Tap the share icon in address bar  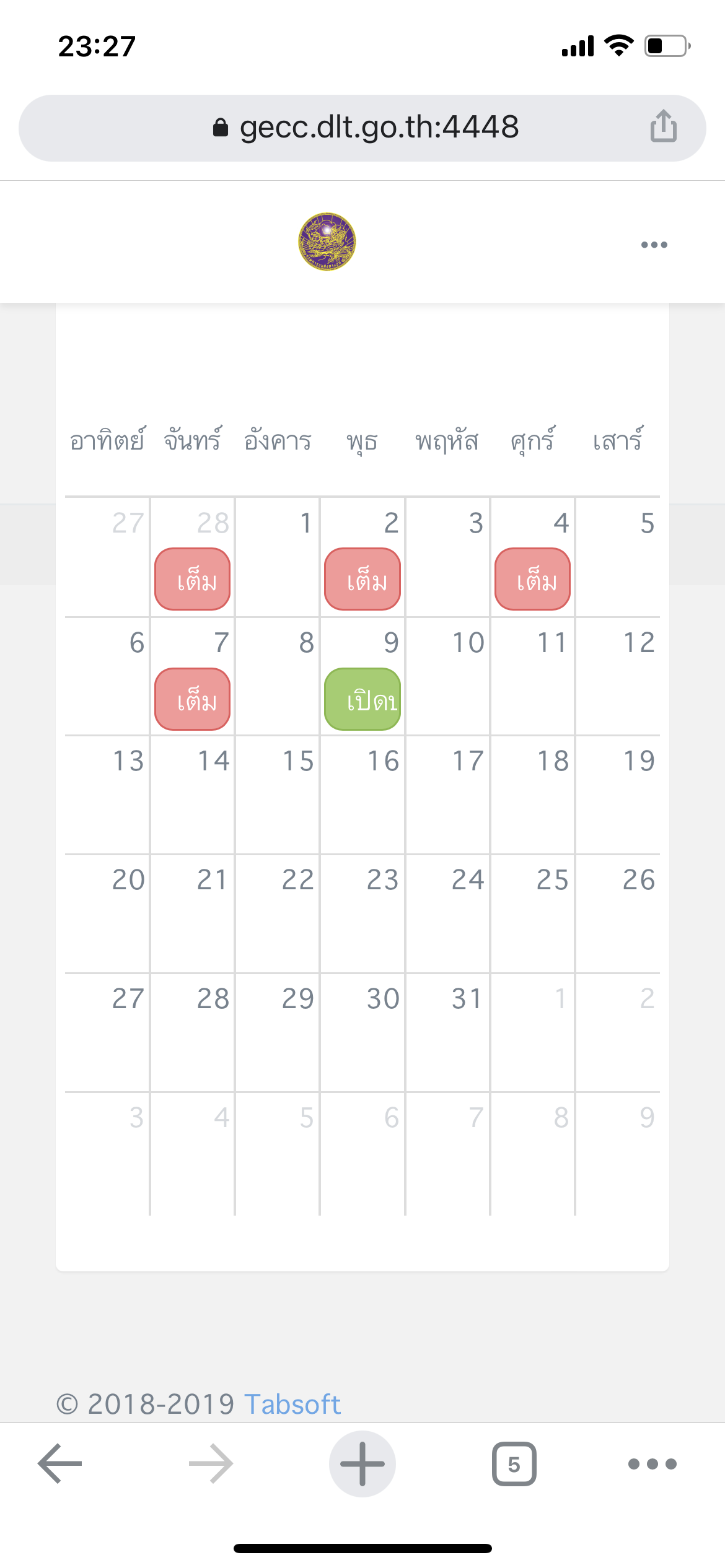663,126
